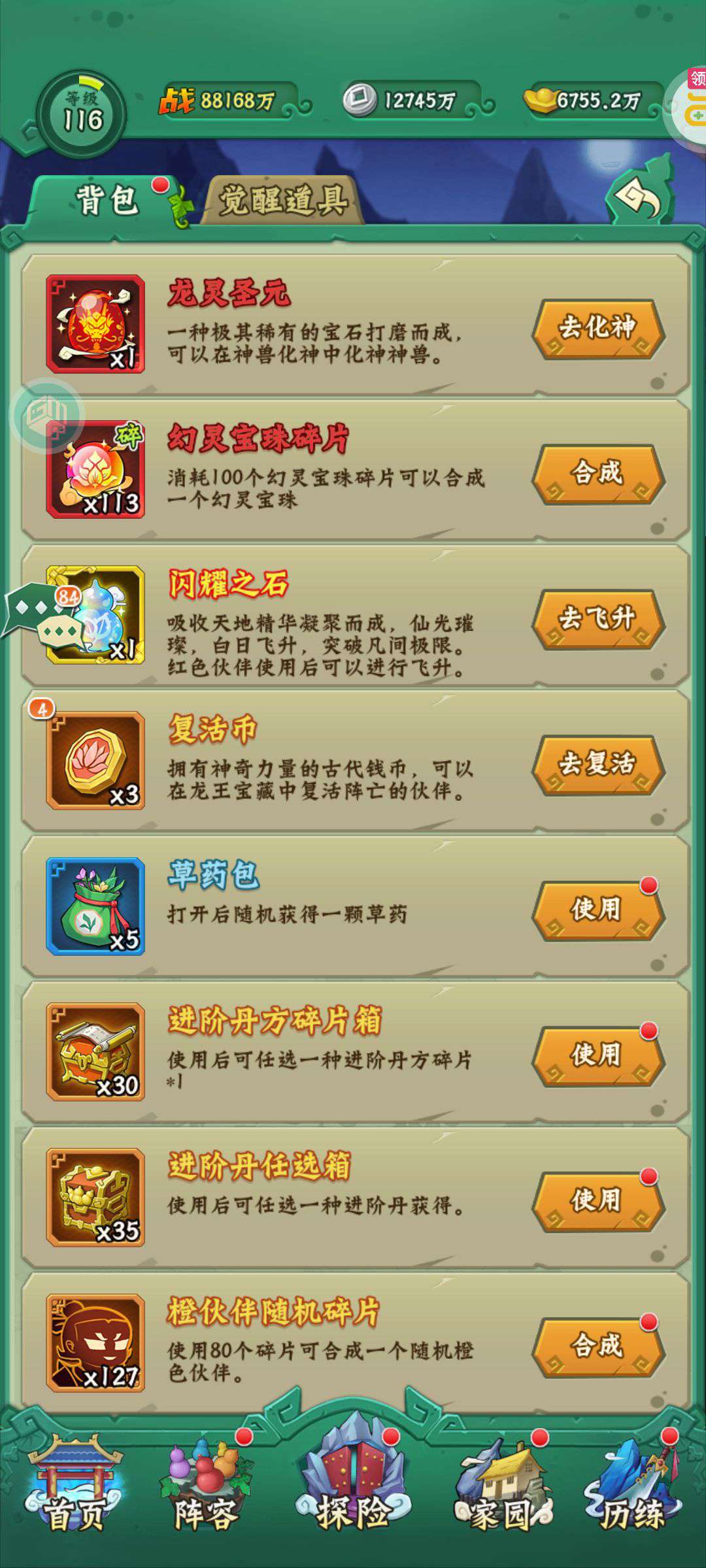Open the 阵容 tab
This screenshot has height=1568, width=706.
207,1484
